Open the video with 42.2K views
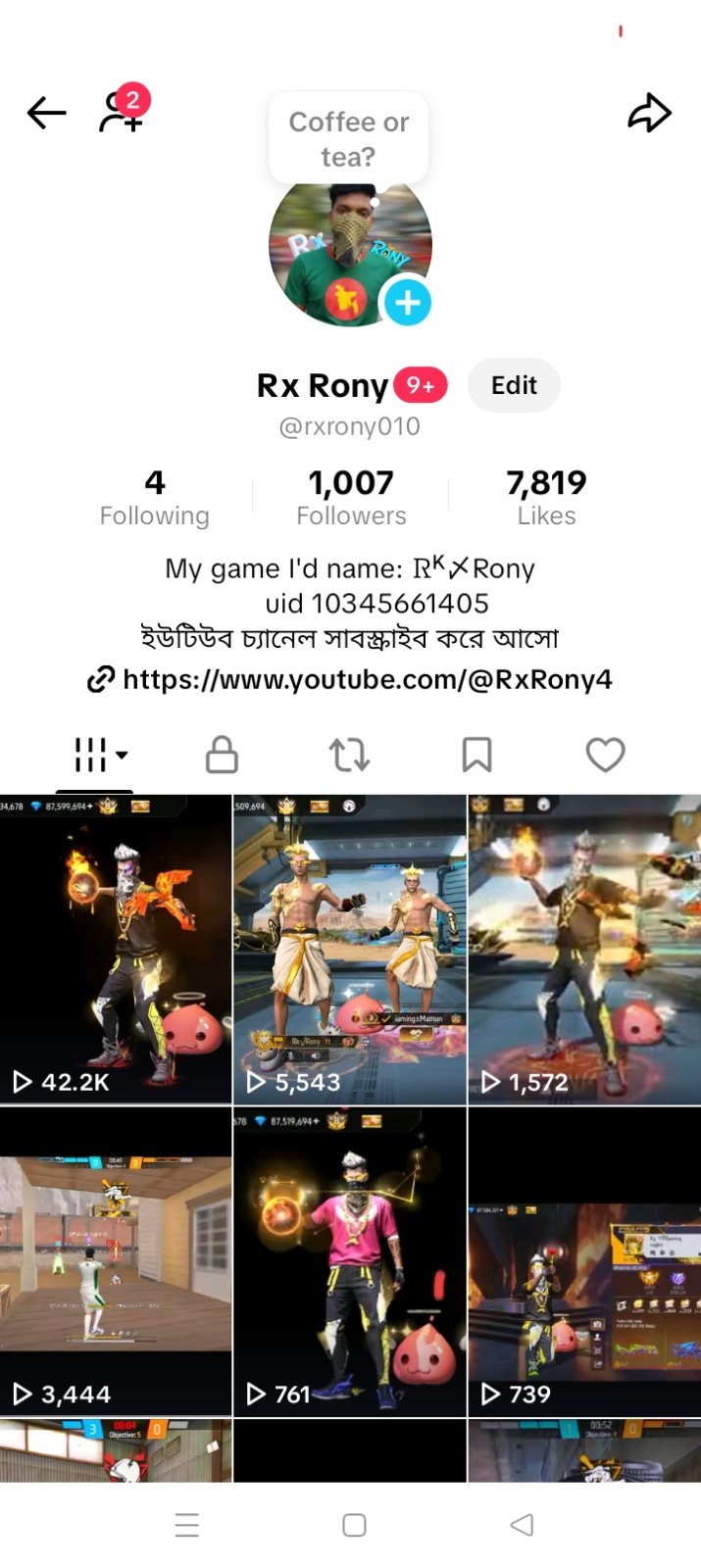This screenshot has width=701, height=1568. point(116,949)
